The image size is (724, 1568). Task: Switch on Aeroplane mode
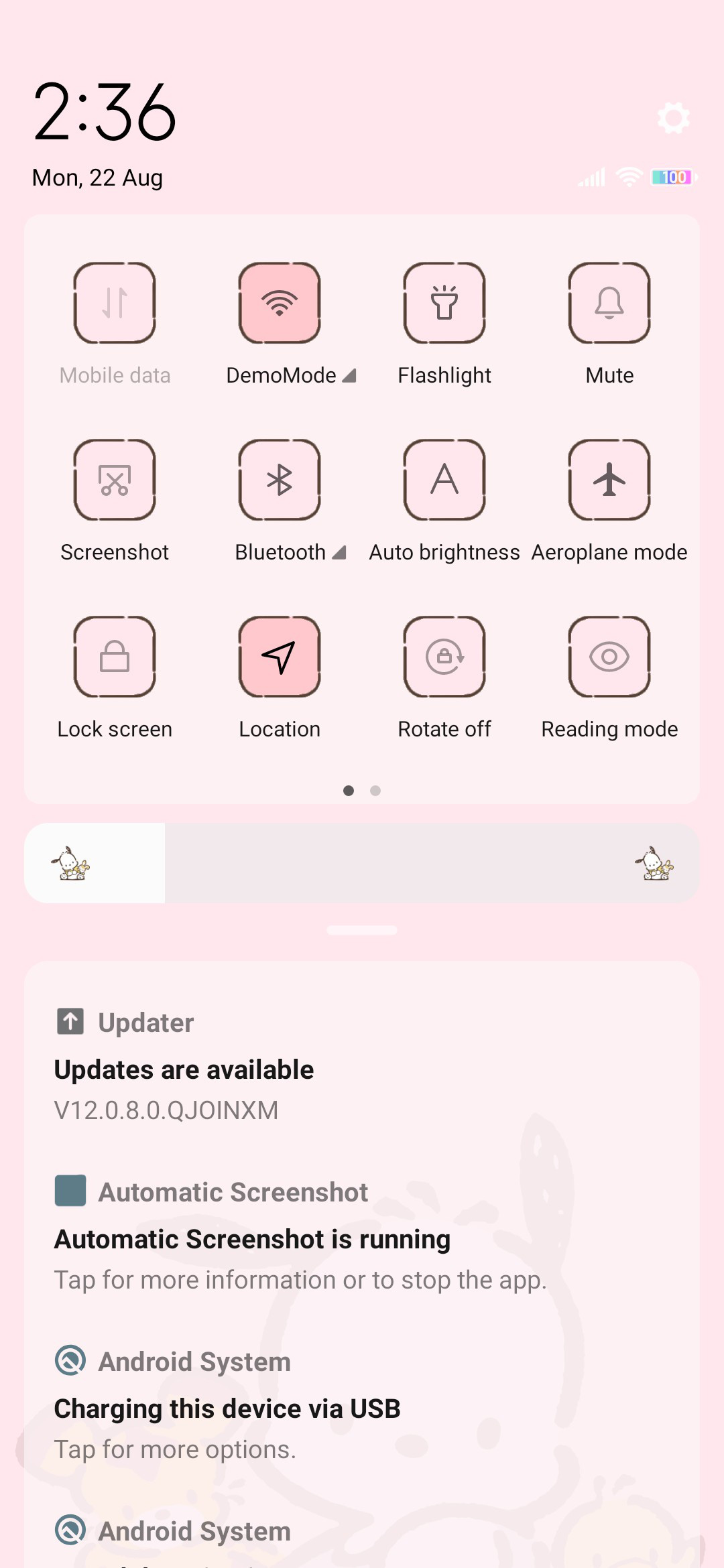pyautogui.click(x=609, y=480)
